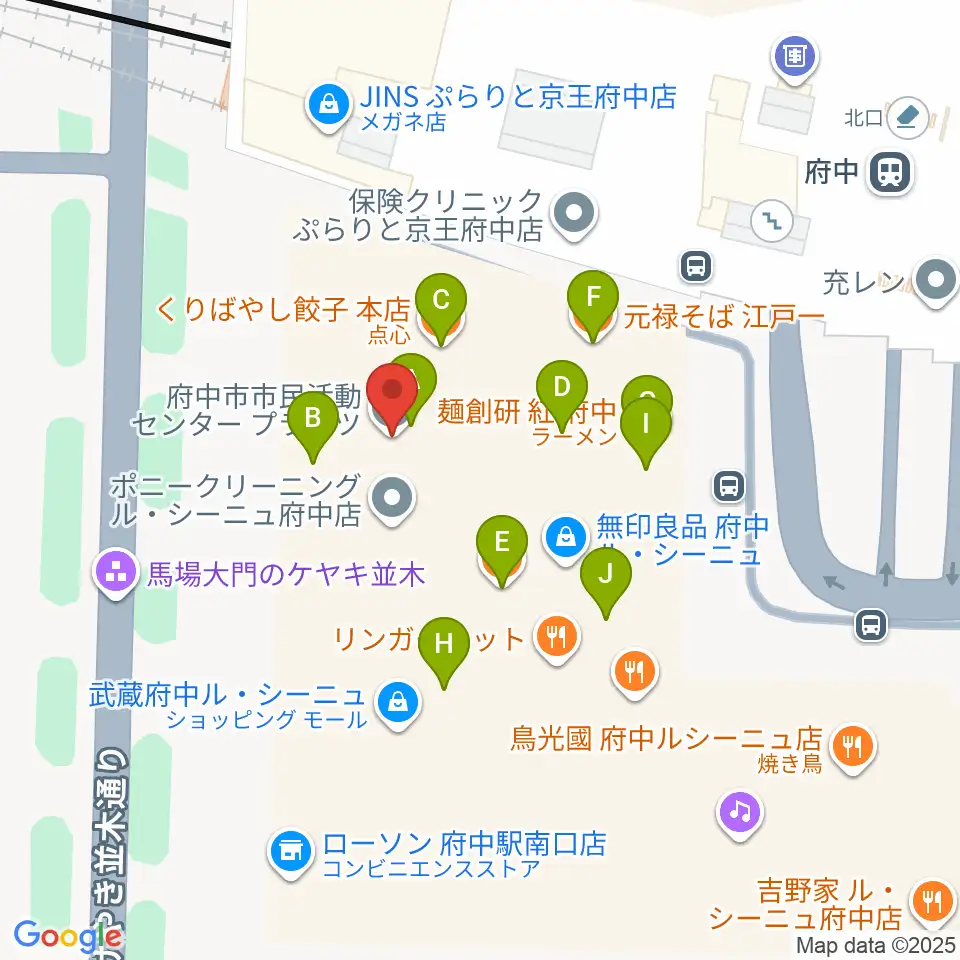Tap the ポニークリーニング ル・シーニュ府中店 pin

click(392, 497)
